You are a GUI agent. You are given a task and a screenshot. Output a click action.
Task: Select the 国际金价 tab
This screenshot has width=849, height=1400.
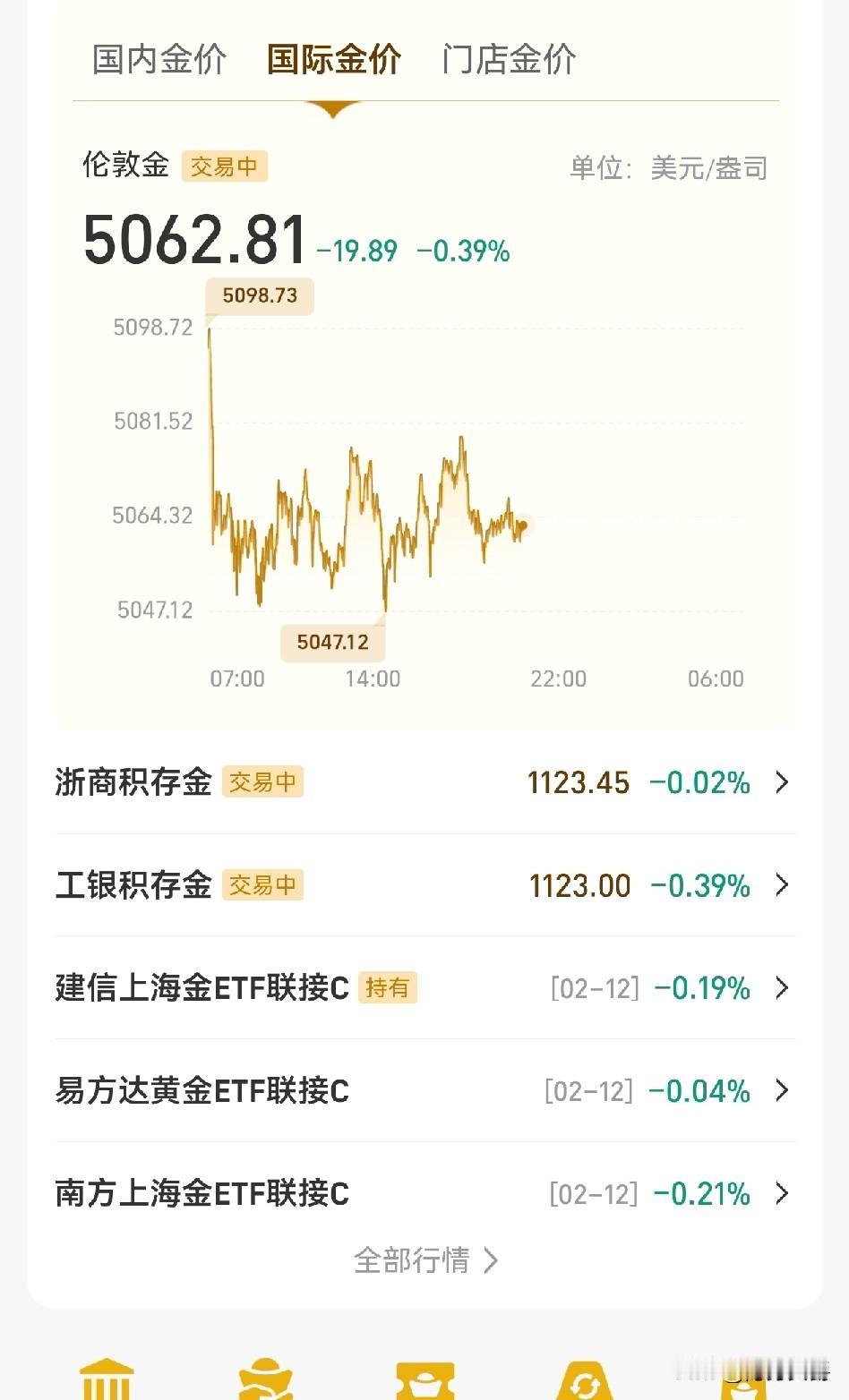[x=333, y=59]
